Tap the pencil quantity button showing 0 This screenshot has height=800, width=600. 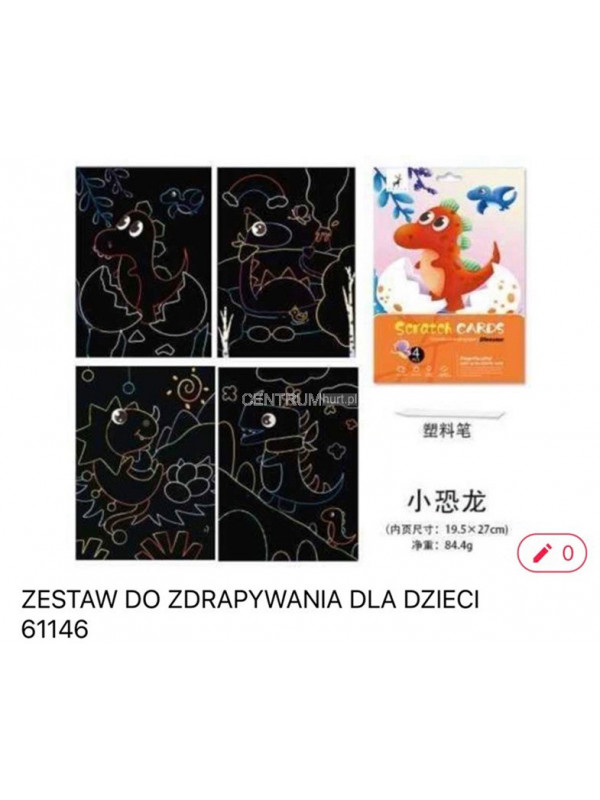553,553
